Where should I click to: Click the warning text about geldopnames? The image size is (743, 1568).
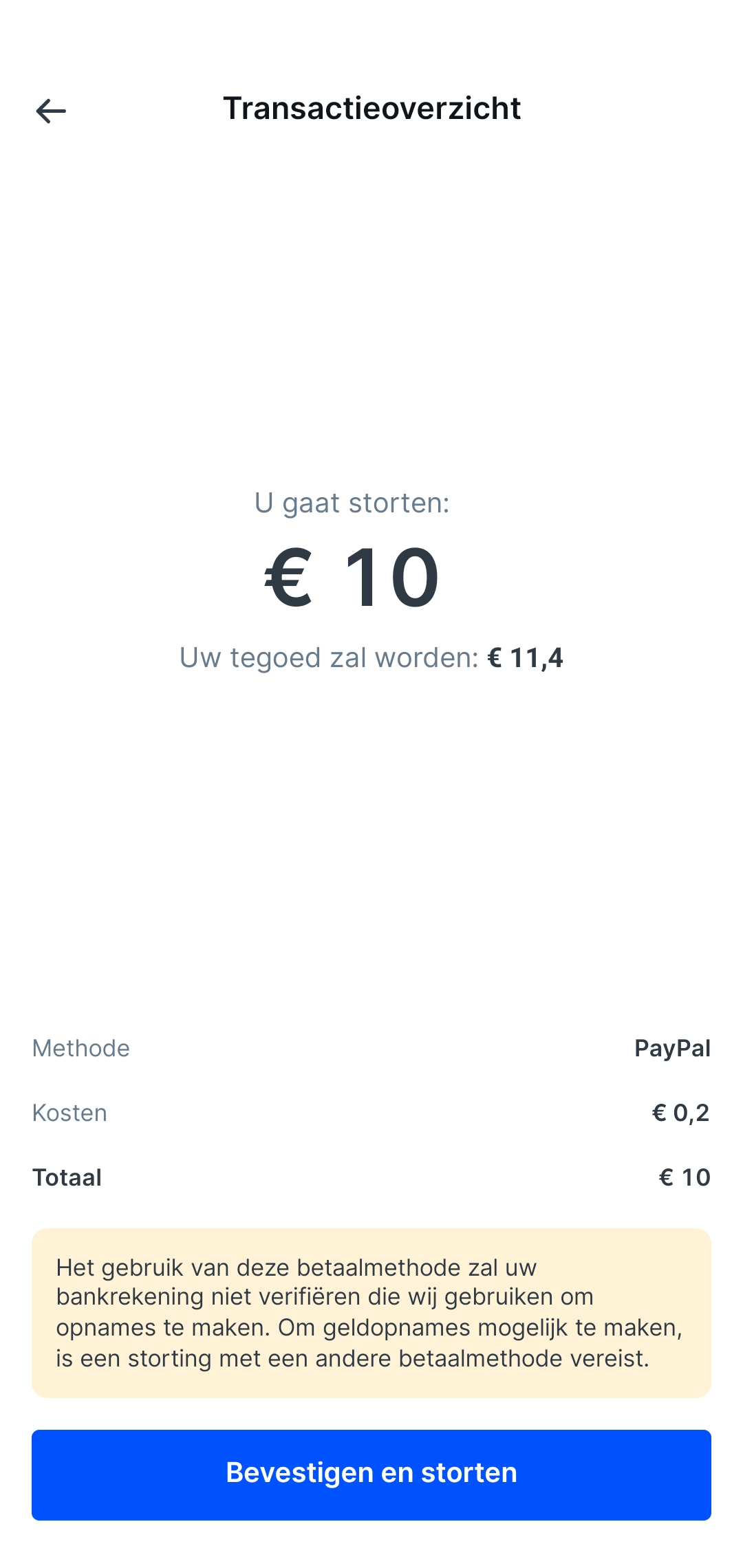tap(371, 1327)
